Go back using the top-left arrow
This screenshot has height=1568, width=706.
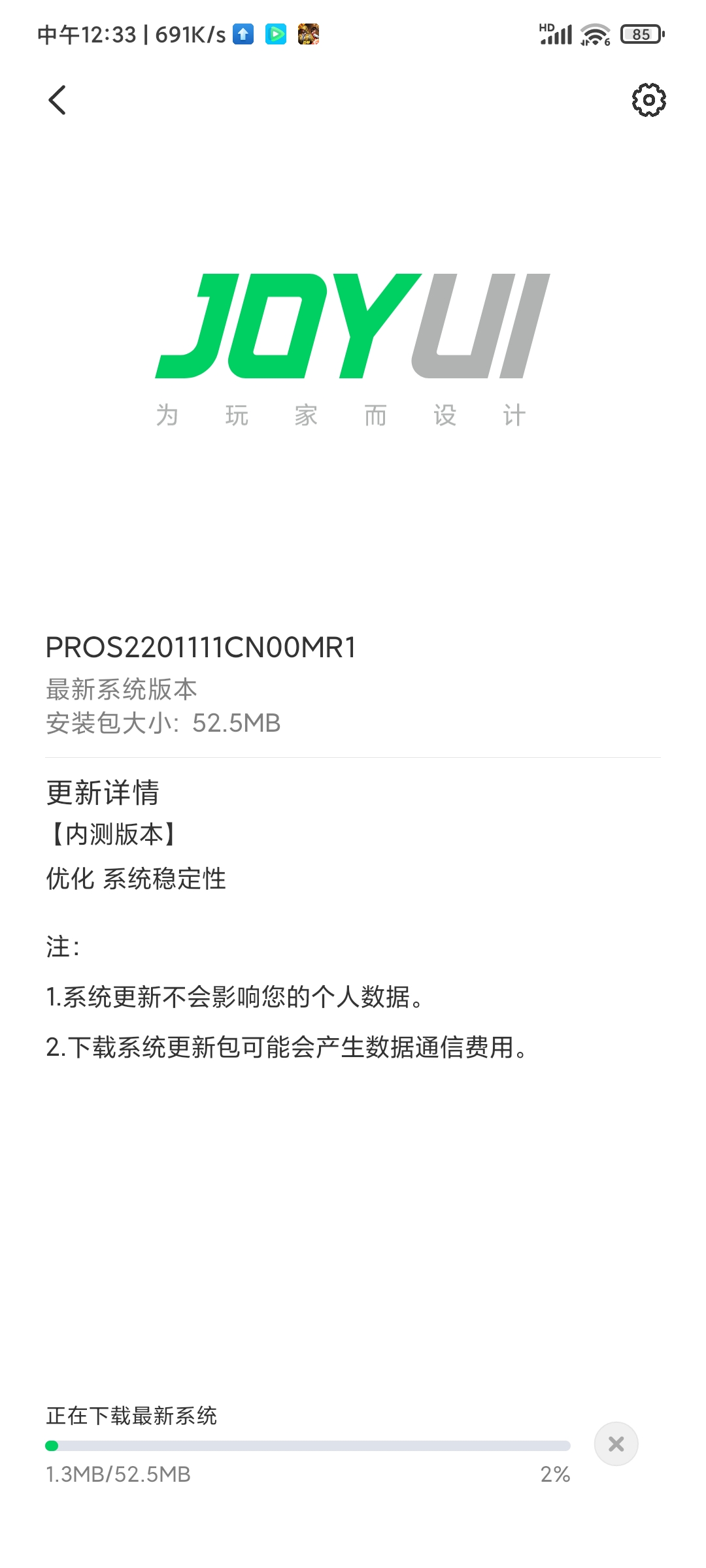click(x=58, y=100)
